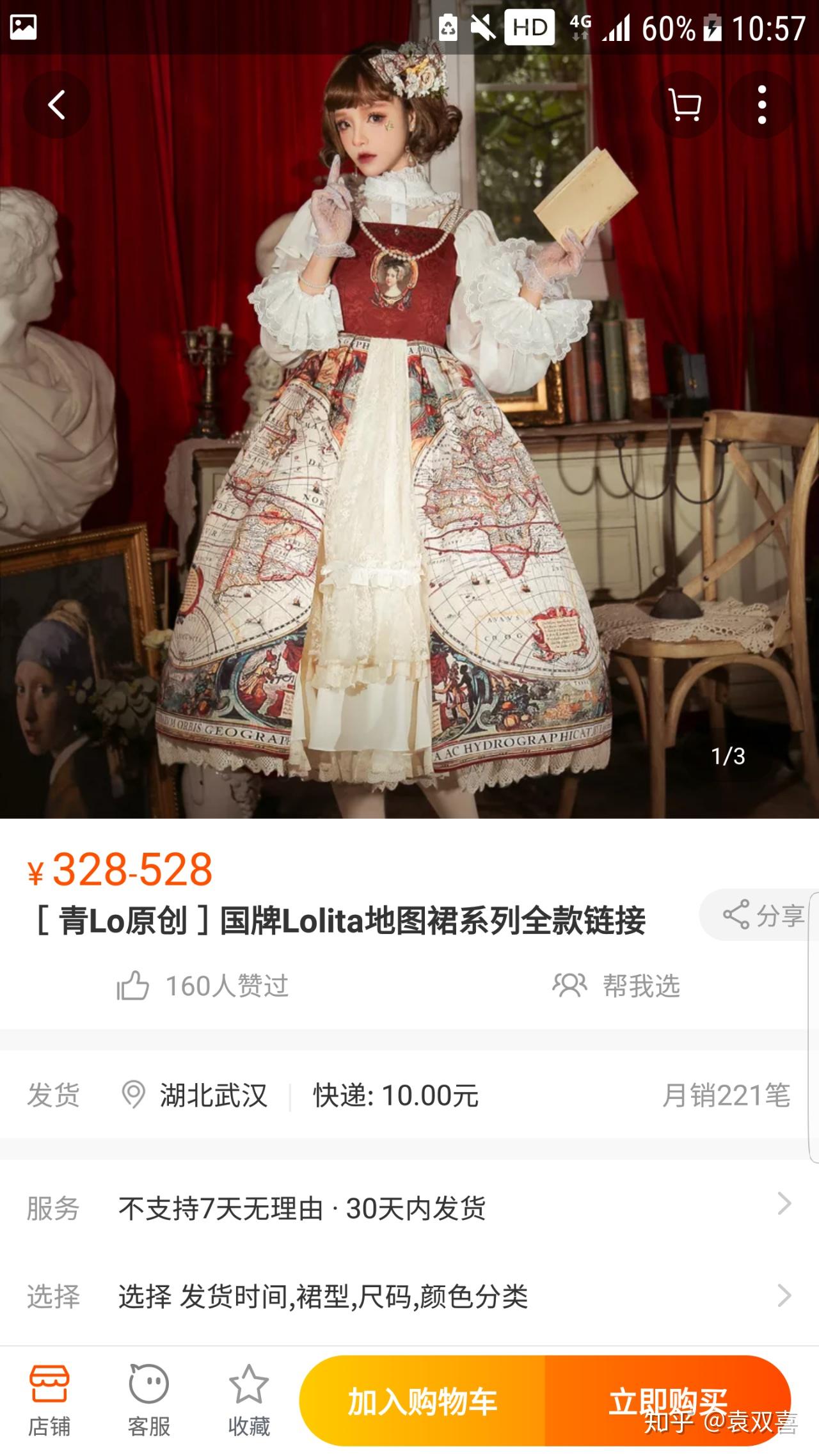Open the three-dot overflow menu
The image size is (819, 1456).
(x=761, y=104)
